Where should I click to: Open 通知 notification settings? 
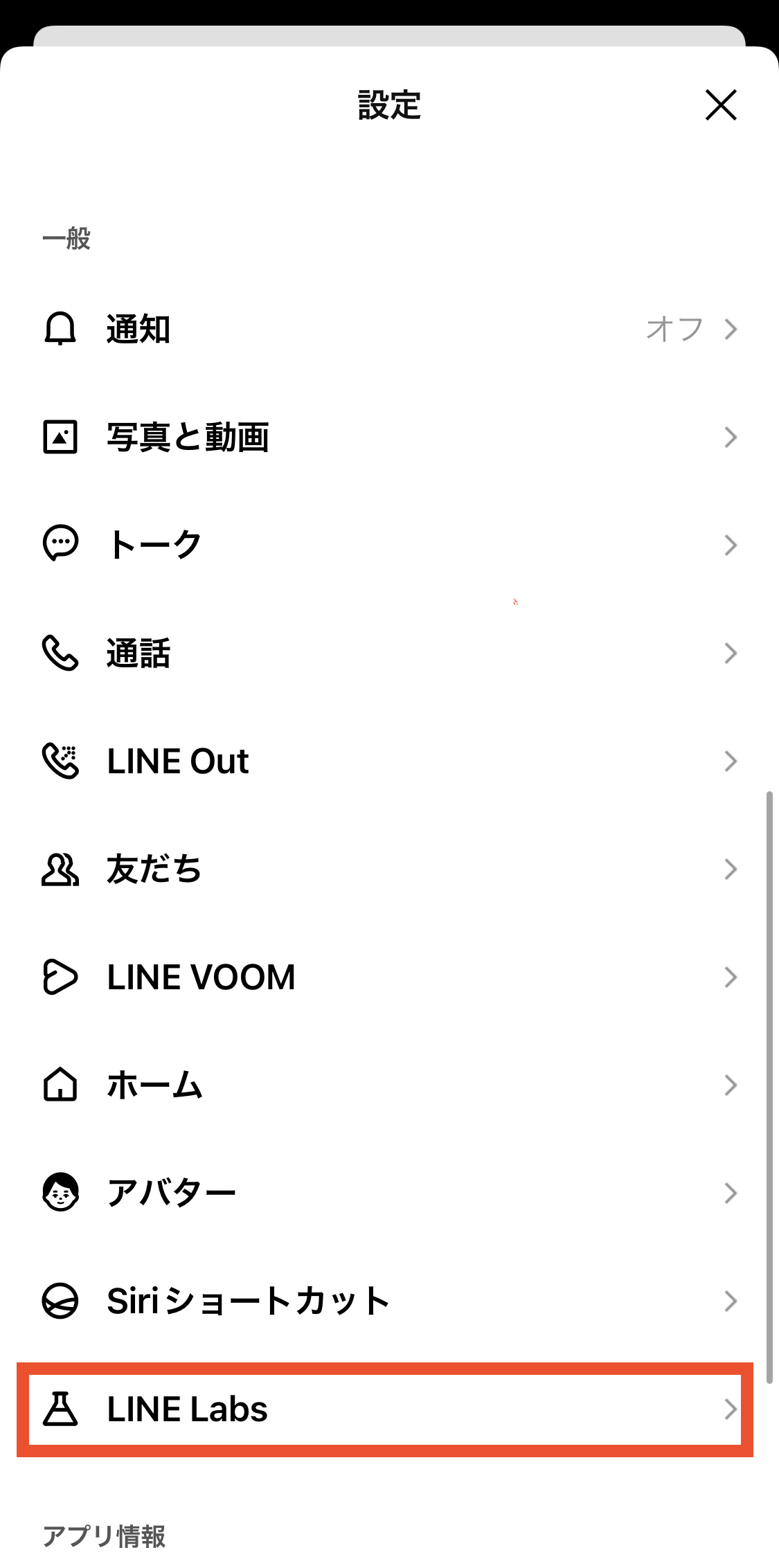pos(388,329)
